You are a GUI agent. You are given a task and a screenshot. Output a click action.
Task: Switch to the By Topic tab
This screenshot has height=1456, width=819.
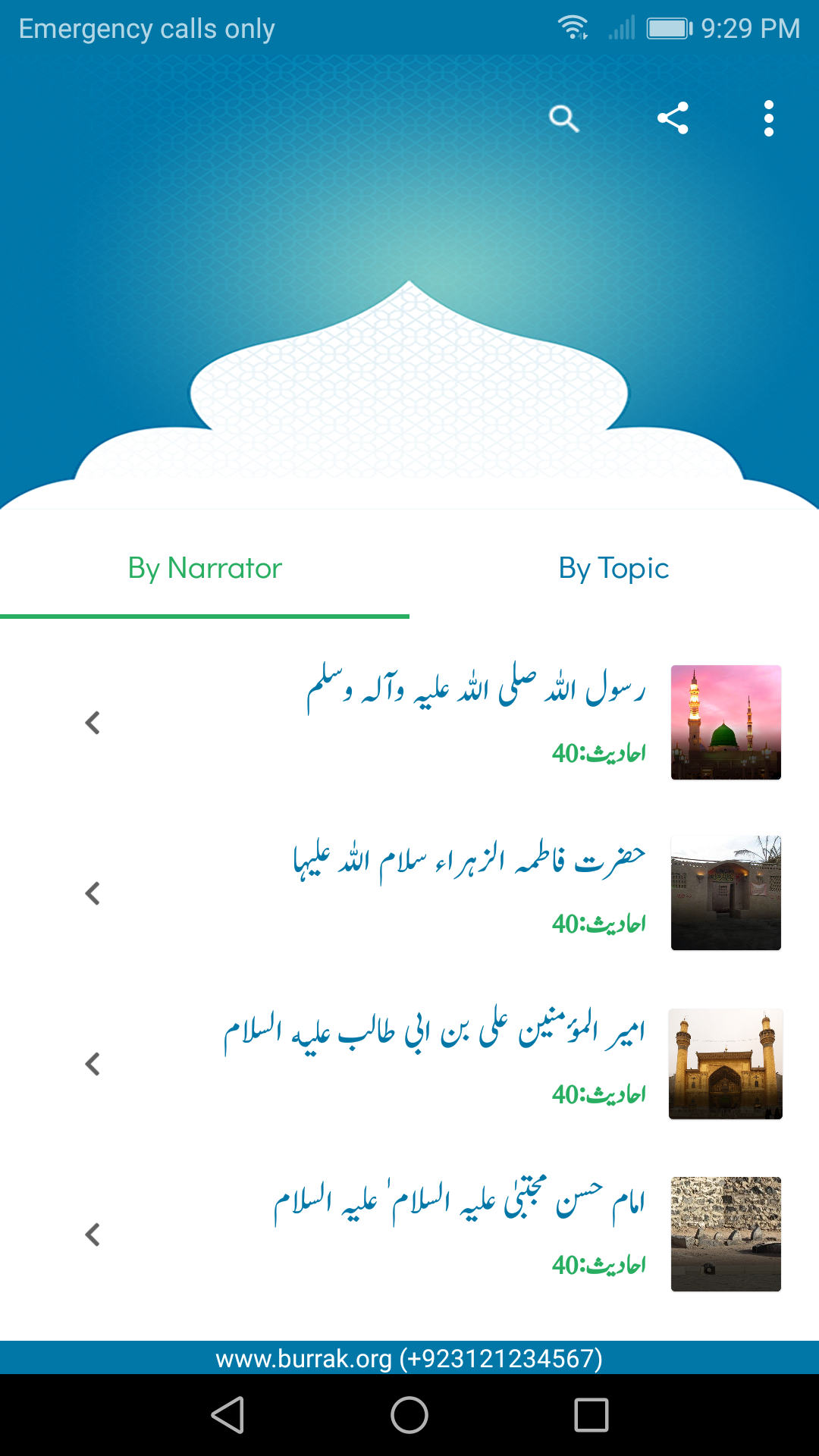tap(613, 569)
